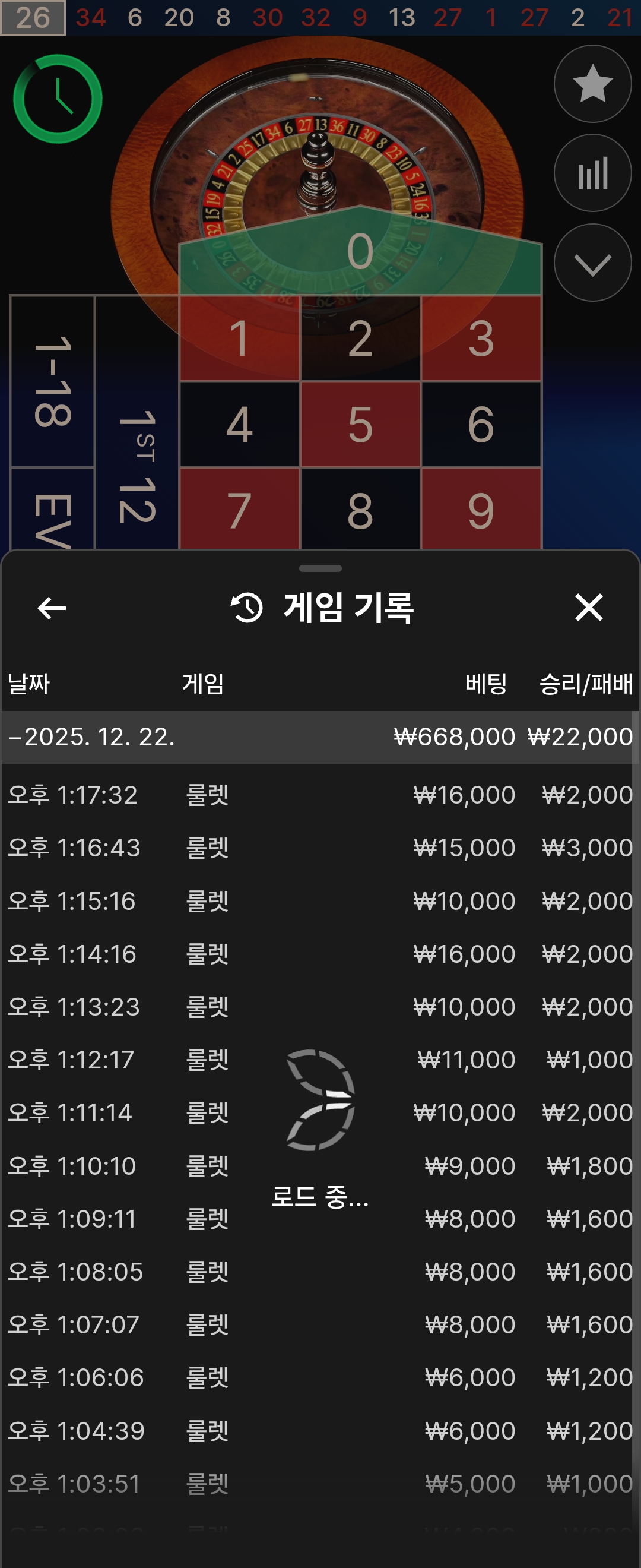Place a bet on number 4

coord(240,424)
